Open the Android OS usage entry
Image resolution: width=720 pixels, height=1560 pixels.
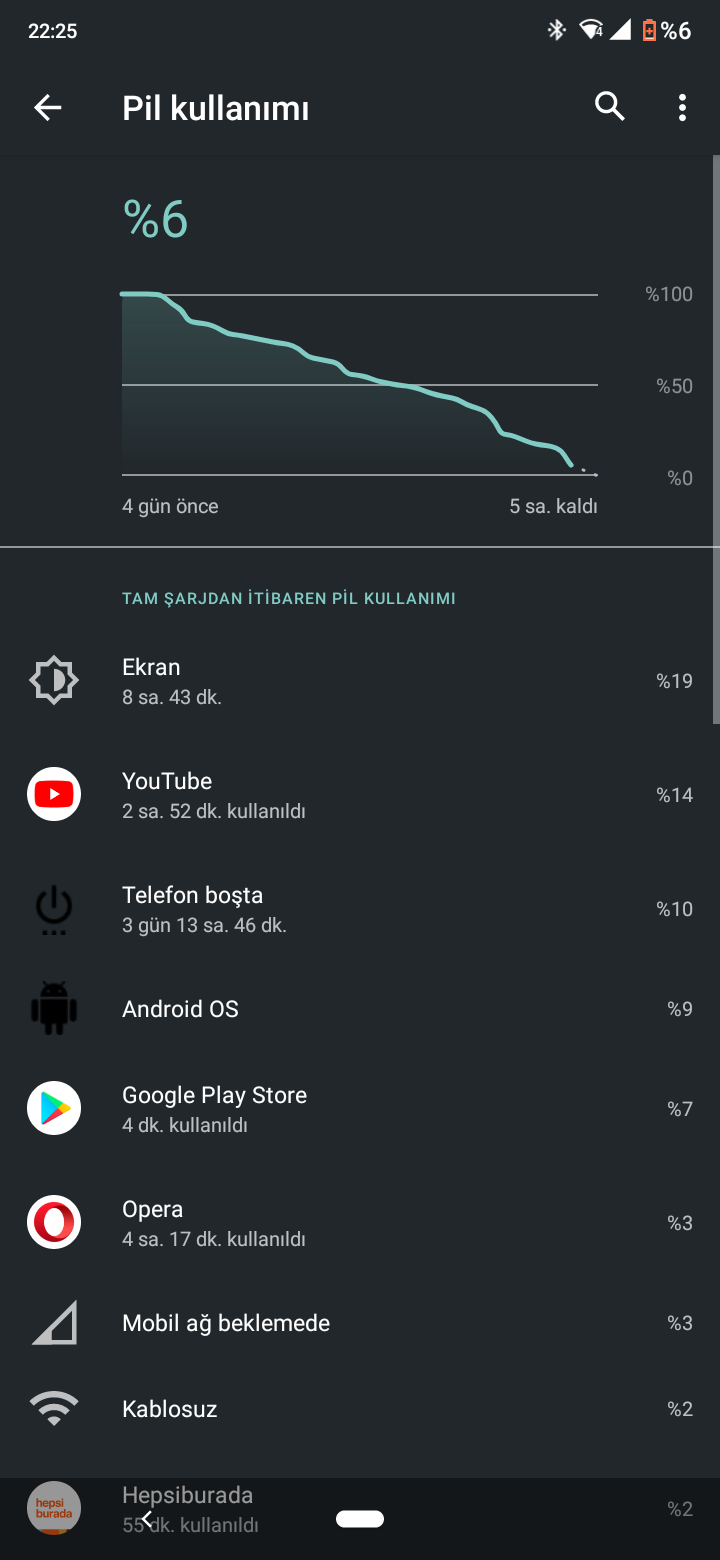point(360,1009)
